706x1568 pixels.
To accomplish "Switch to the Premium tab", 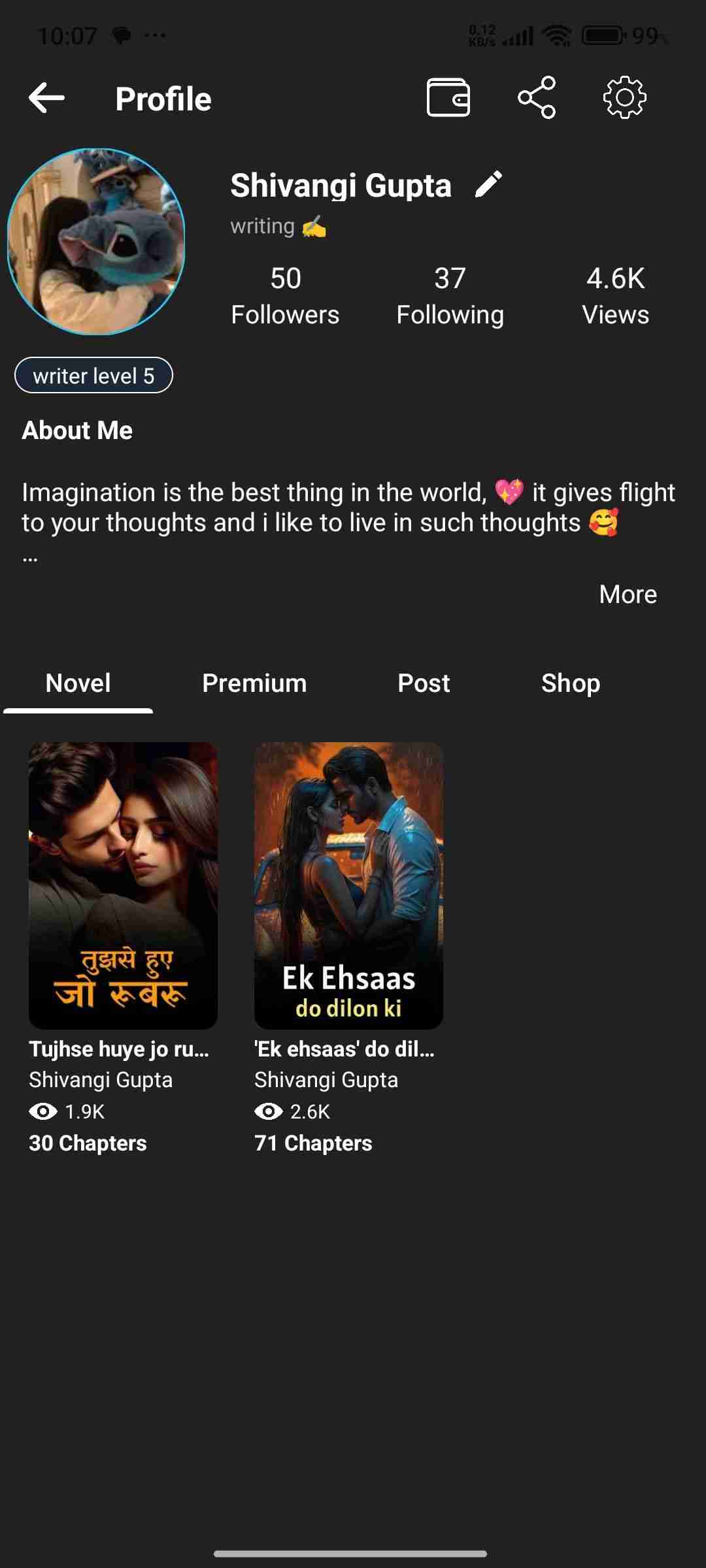I will (254, 683).
